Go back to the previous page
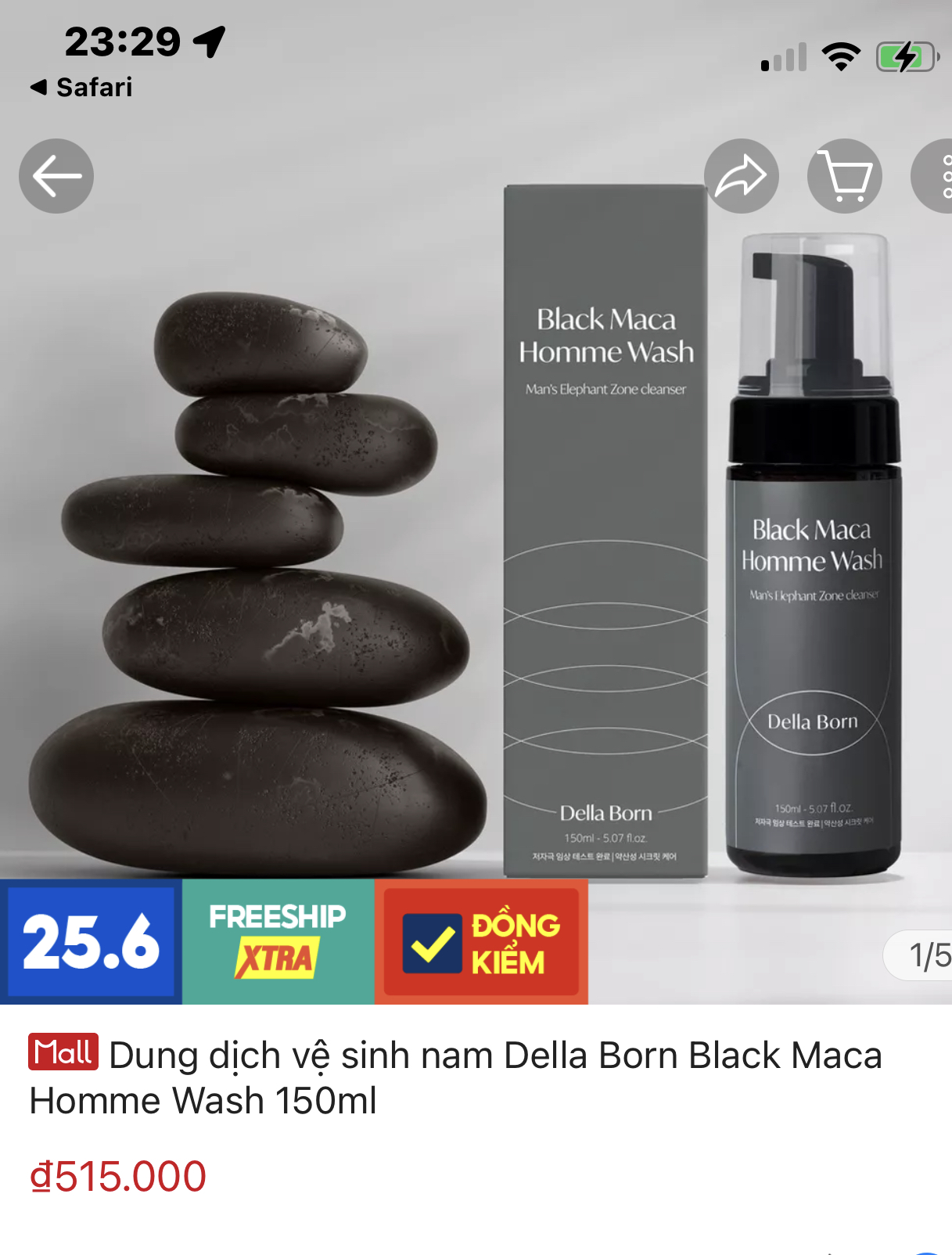 56,176
